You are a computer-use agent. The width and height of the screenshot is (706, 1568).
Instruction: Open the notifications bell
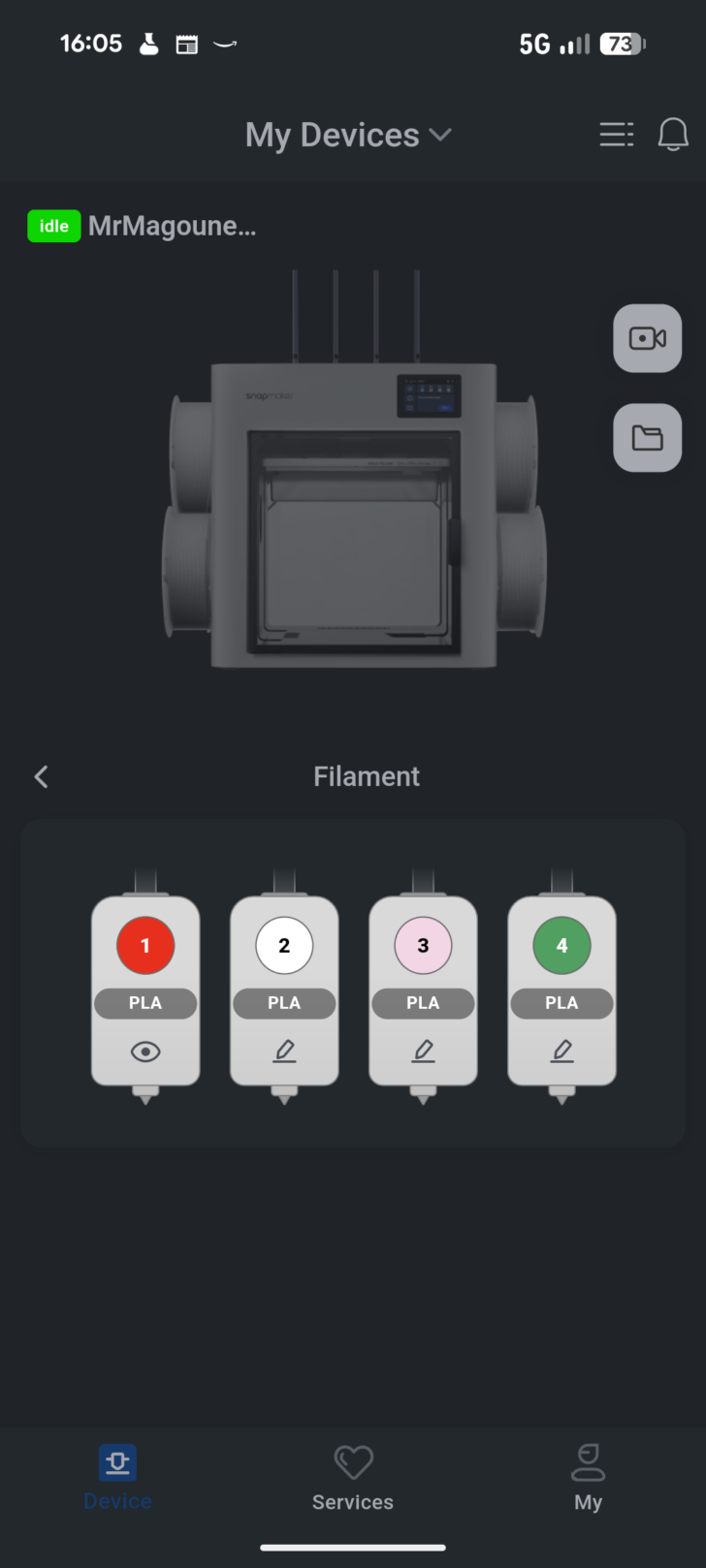click(673, 134)
